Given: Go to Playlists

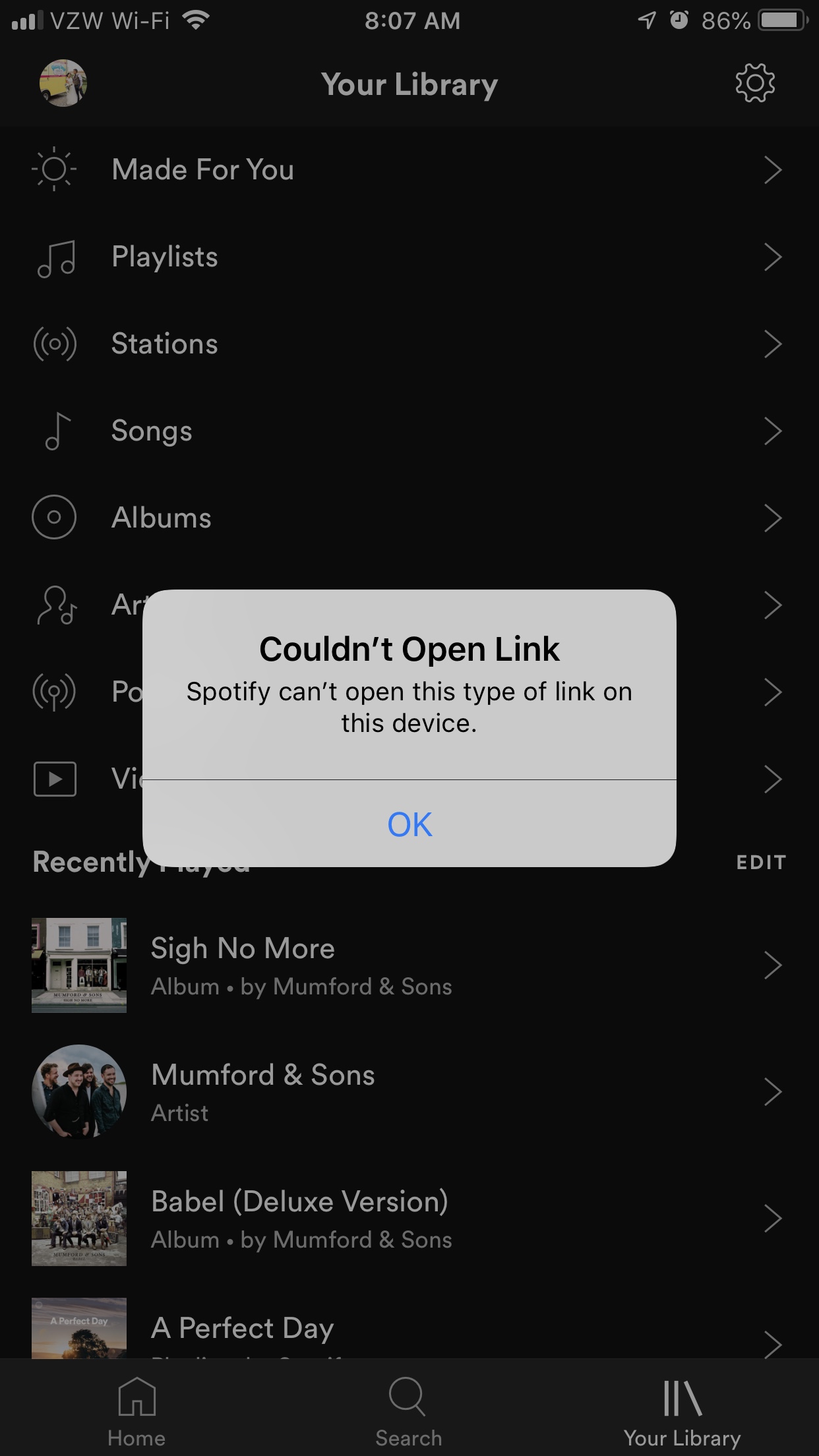Looking at the screenshot, I should [165, 257].
